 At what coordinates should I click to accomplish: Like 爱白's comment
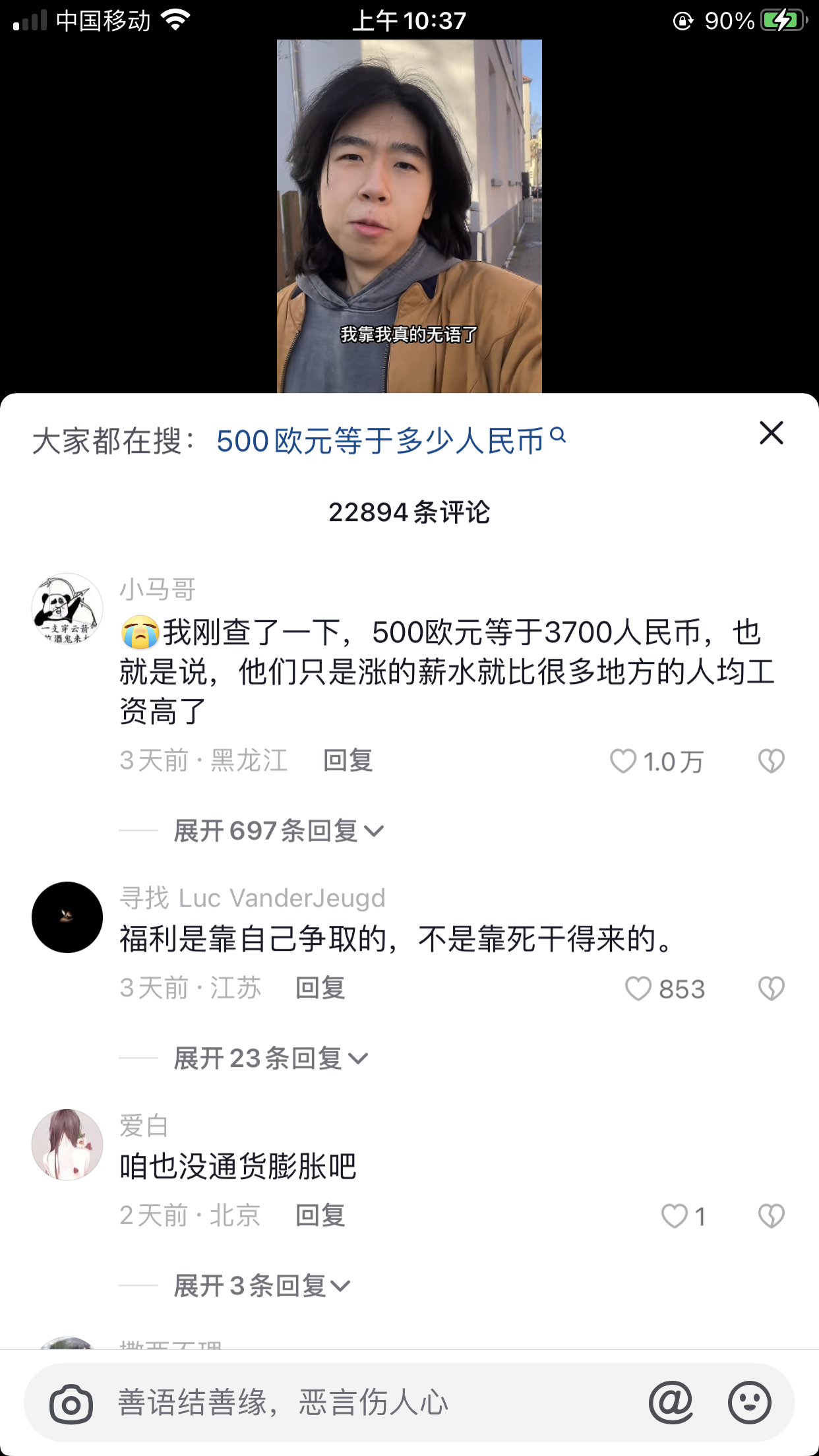tap(674, 1216)
